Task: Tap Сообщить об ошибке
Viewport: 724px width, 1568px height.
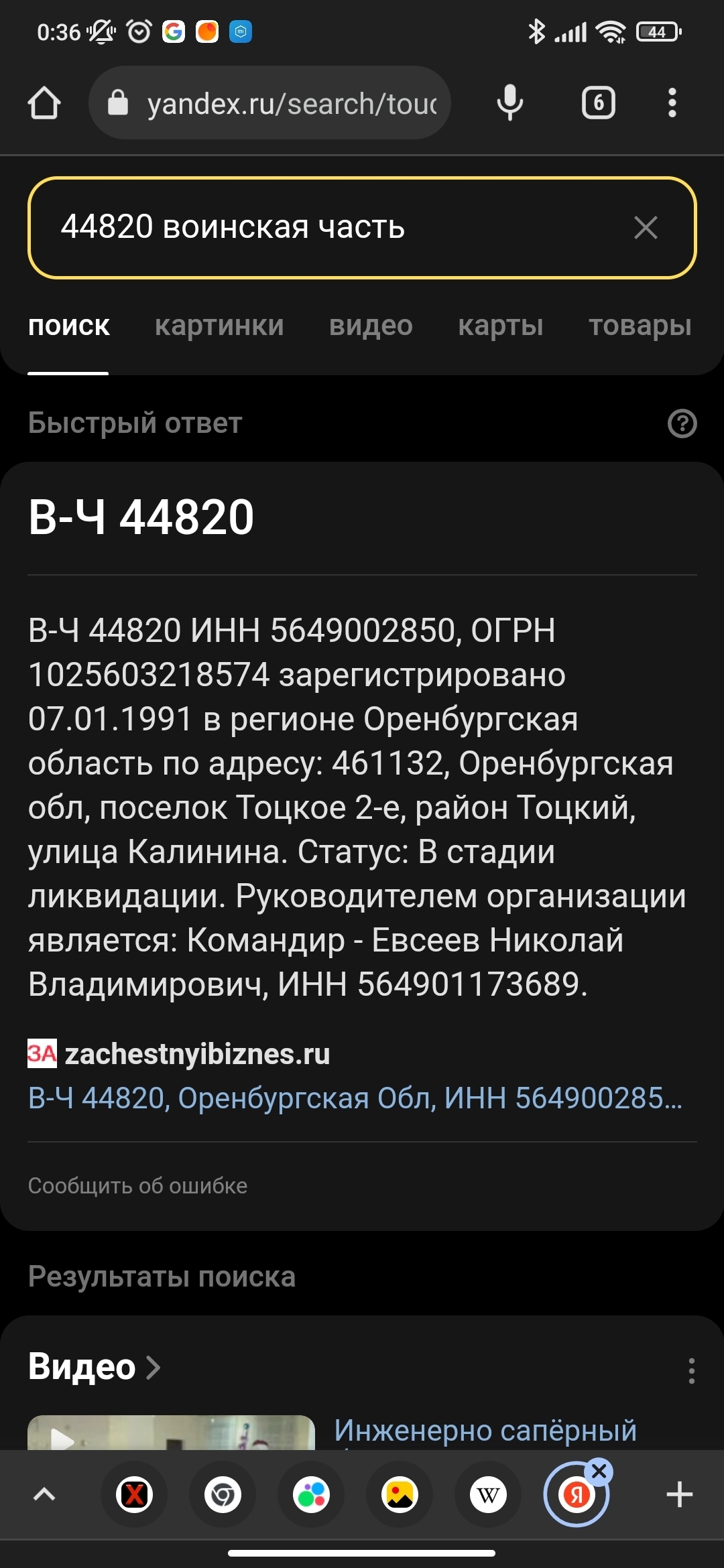Action: click(x=137, y=1185)
